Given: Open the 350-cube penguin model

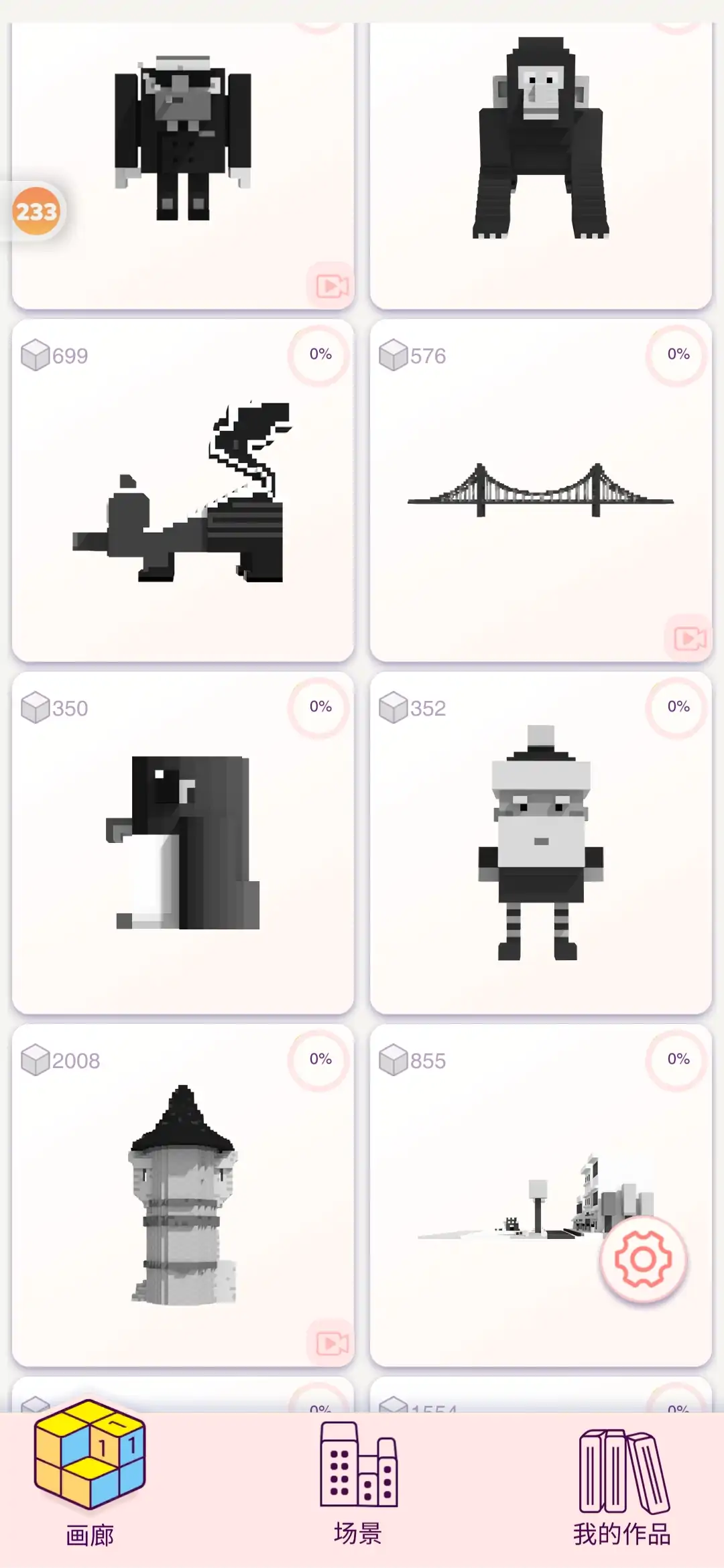Looking at the screenshot, I should (x=182, y=843).
